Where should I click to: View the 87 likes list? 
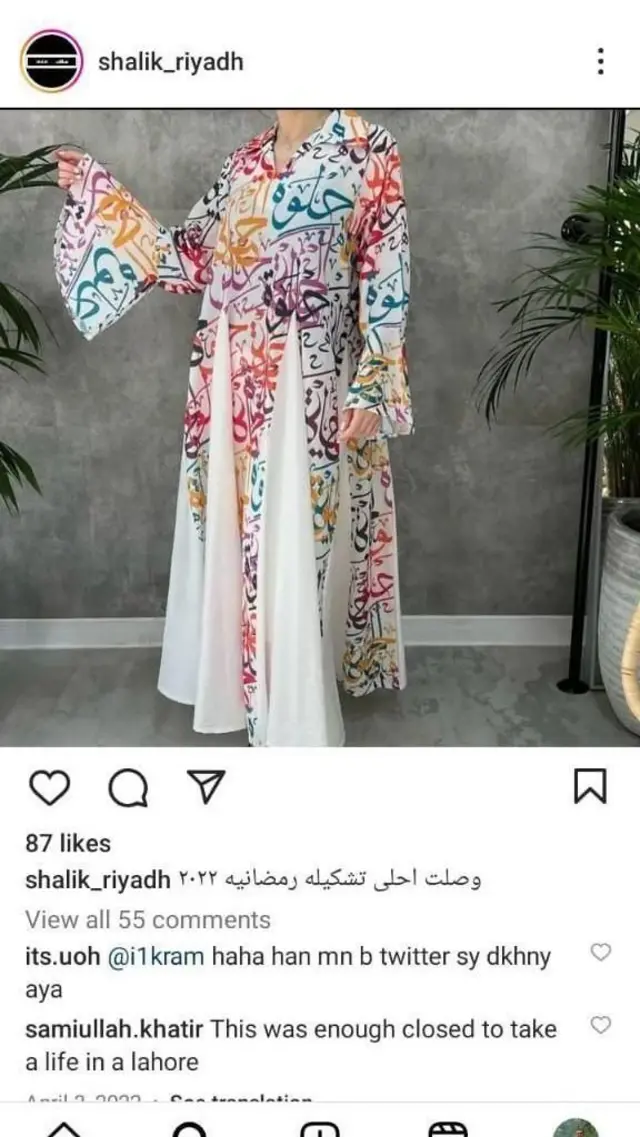(x=68, y=843)
